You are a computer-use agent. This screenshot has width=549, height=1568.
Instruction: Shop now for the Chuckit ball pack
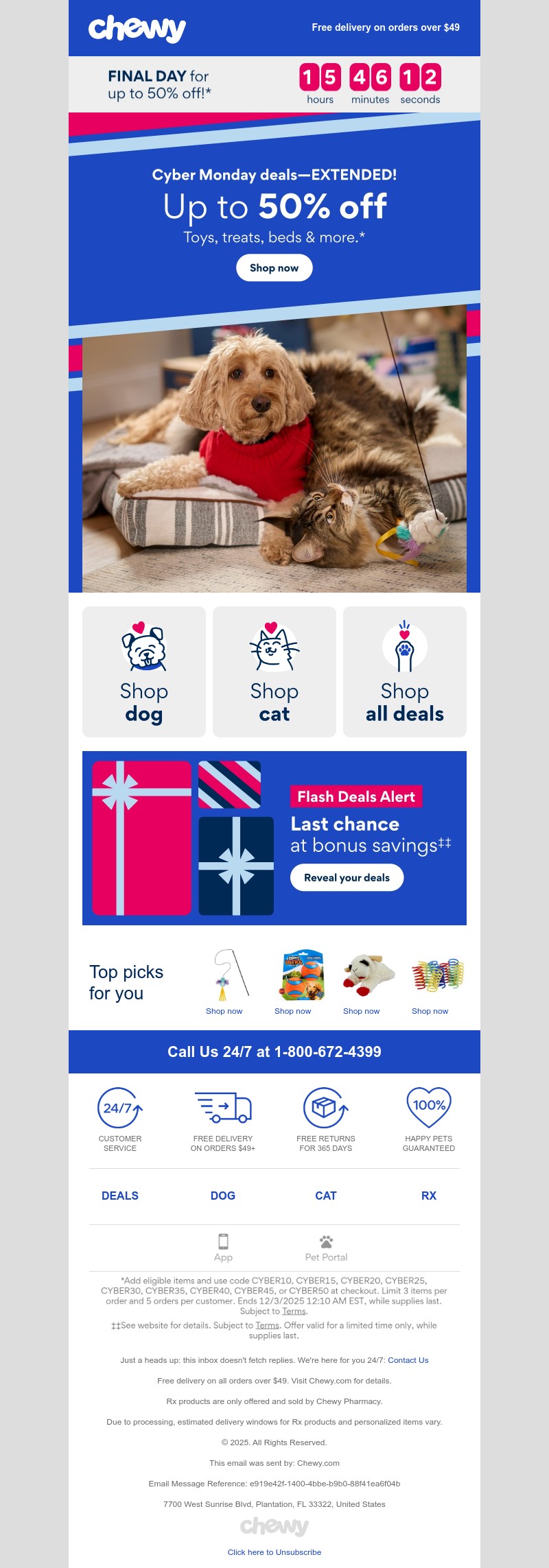tap(293, 1011)
